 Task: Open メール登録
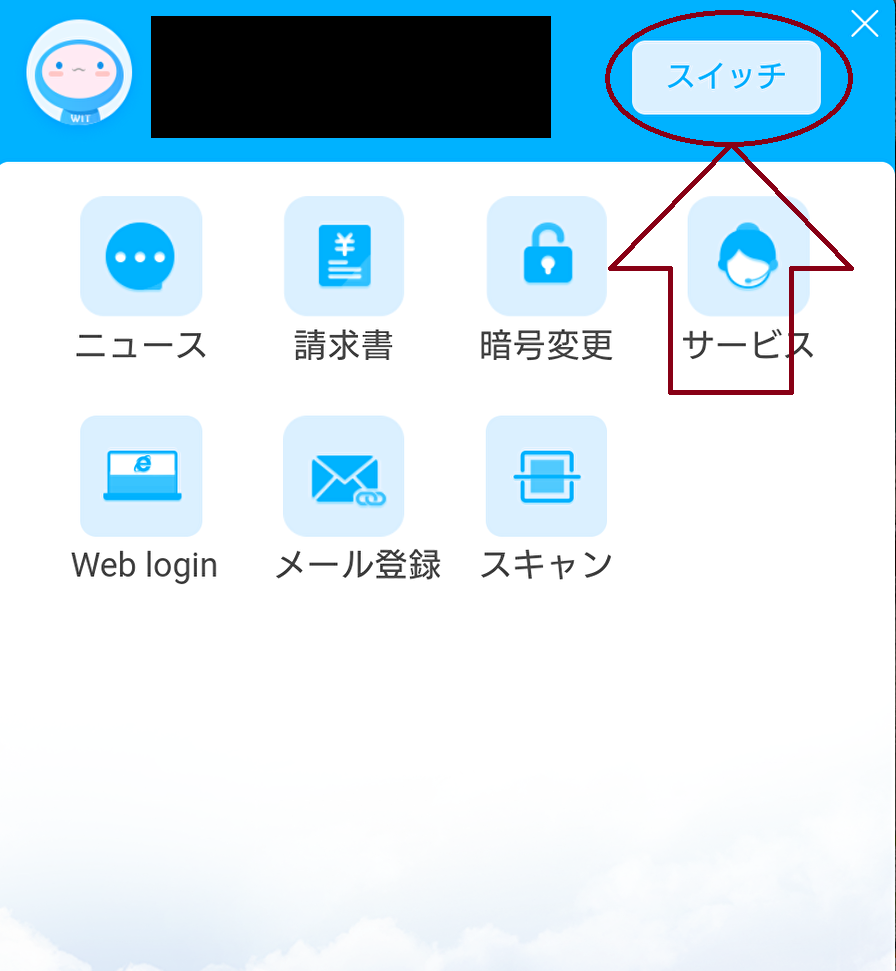click(x=344, y=476)
